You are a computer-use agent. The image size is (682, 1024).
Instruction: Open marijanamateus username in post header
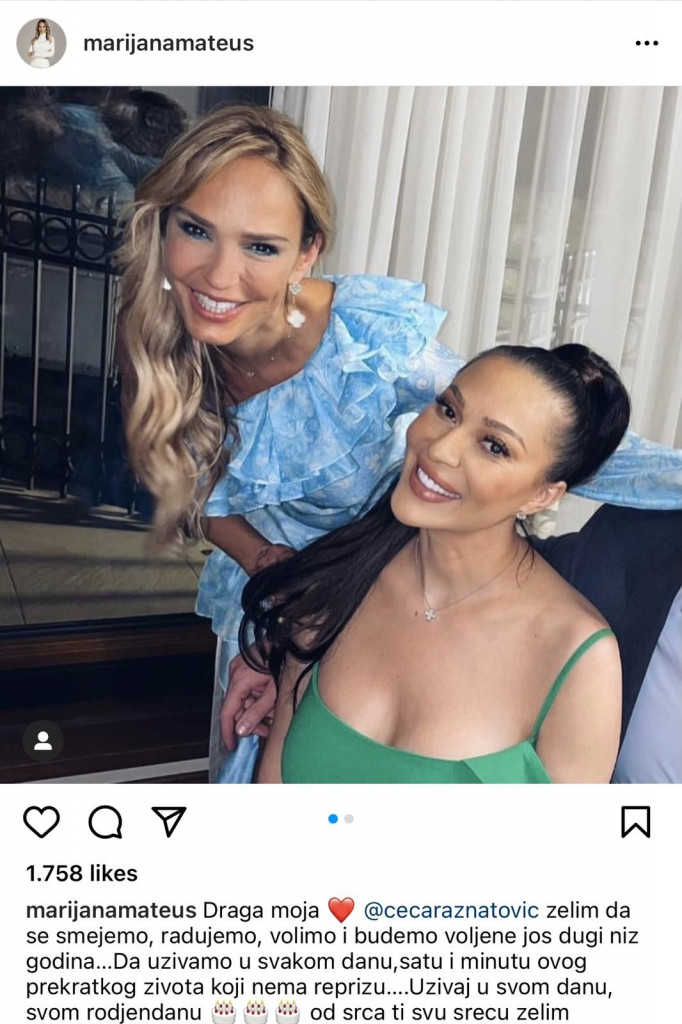click(x=168, y=43)
